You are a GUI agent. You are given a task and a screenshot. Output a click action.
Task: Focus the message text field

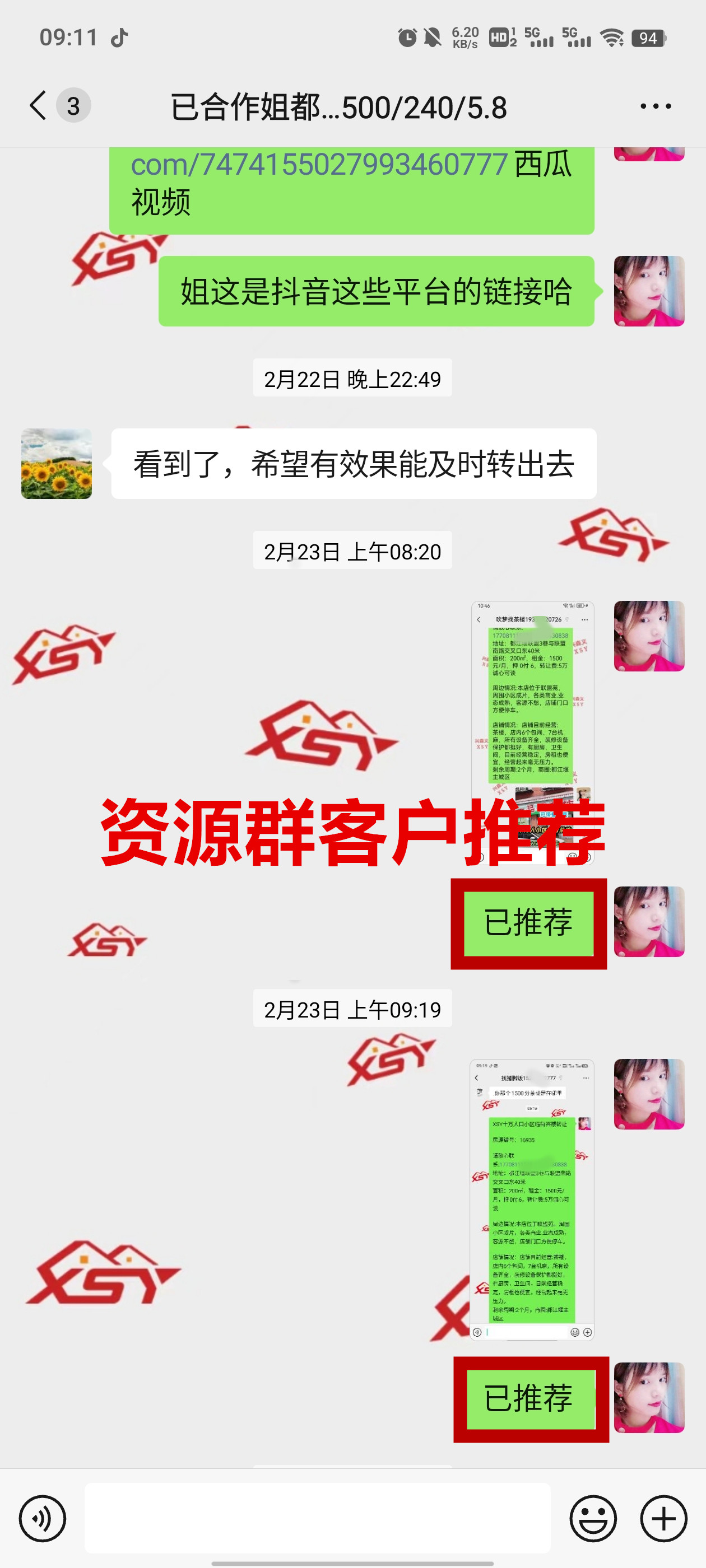click(x=317, y=1518)
